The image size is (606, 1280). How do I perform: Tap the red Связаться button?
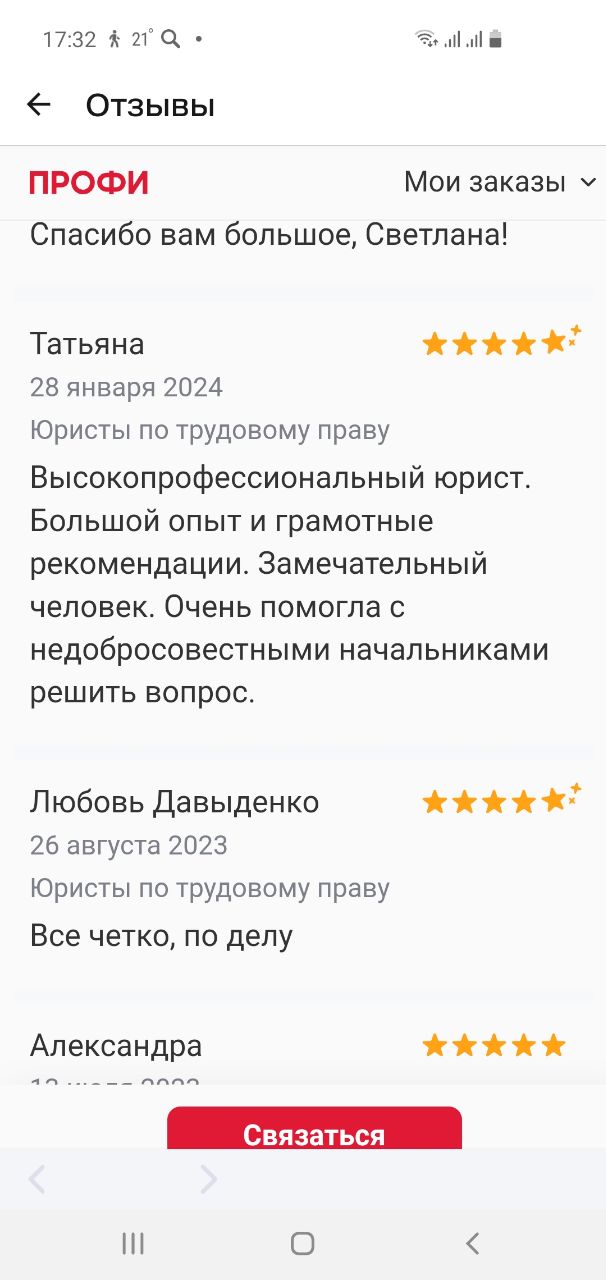314,1130
